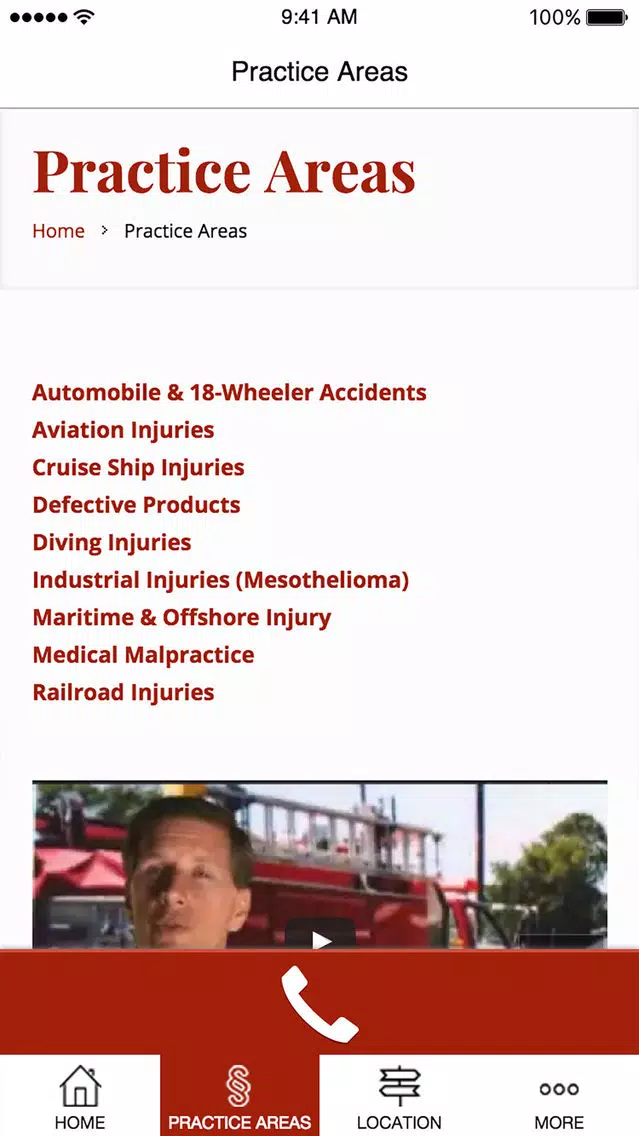Open Industrial Injuries (Mesothelioma) link
Screen dimensions: 639x1136
220,580
